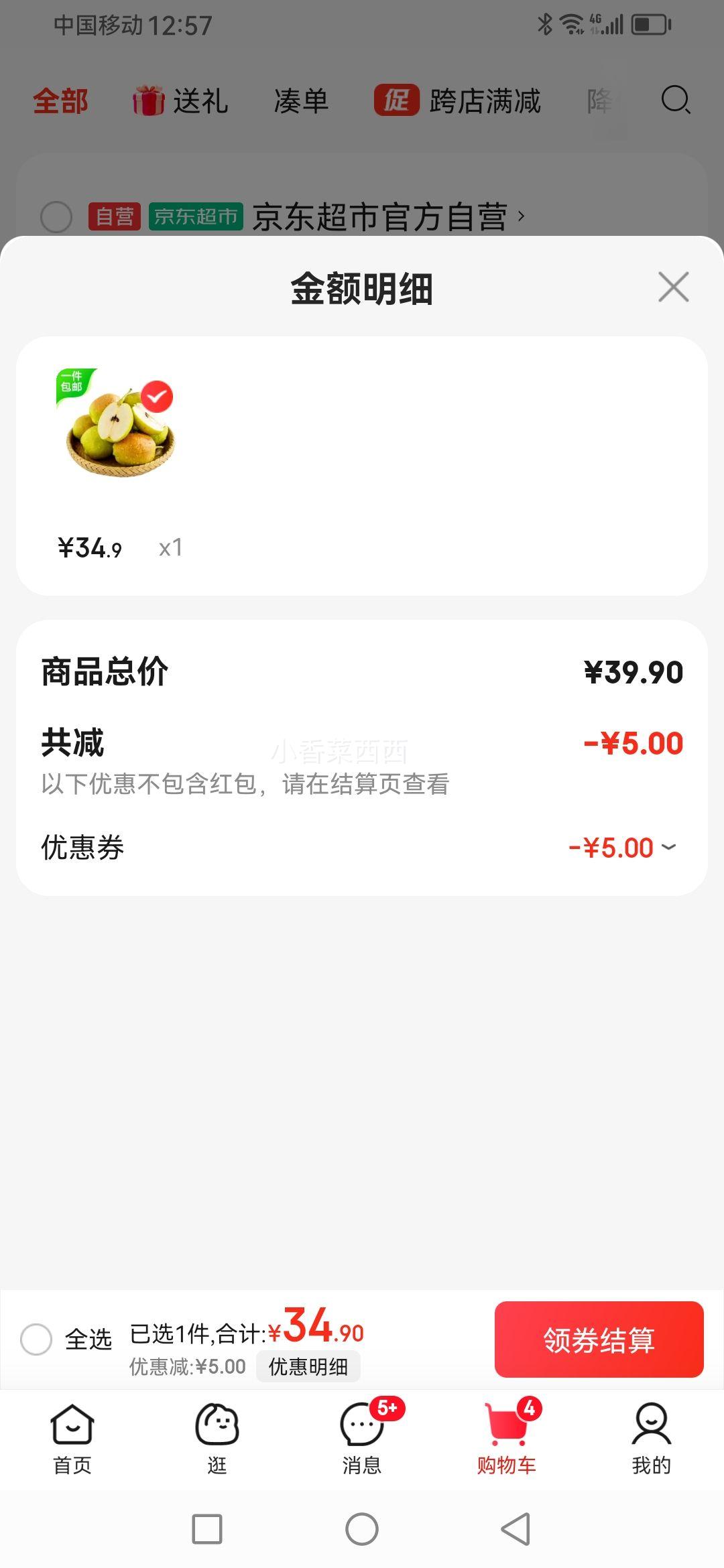Deselect the pear product thumbnail
Viewport: 724px width, 1568px height.
[x=157, y=397]
